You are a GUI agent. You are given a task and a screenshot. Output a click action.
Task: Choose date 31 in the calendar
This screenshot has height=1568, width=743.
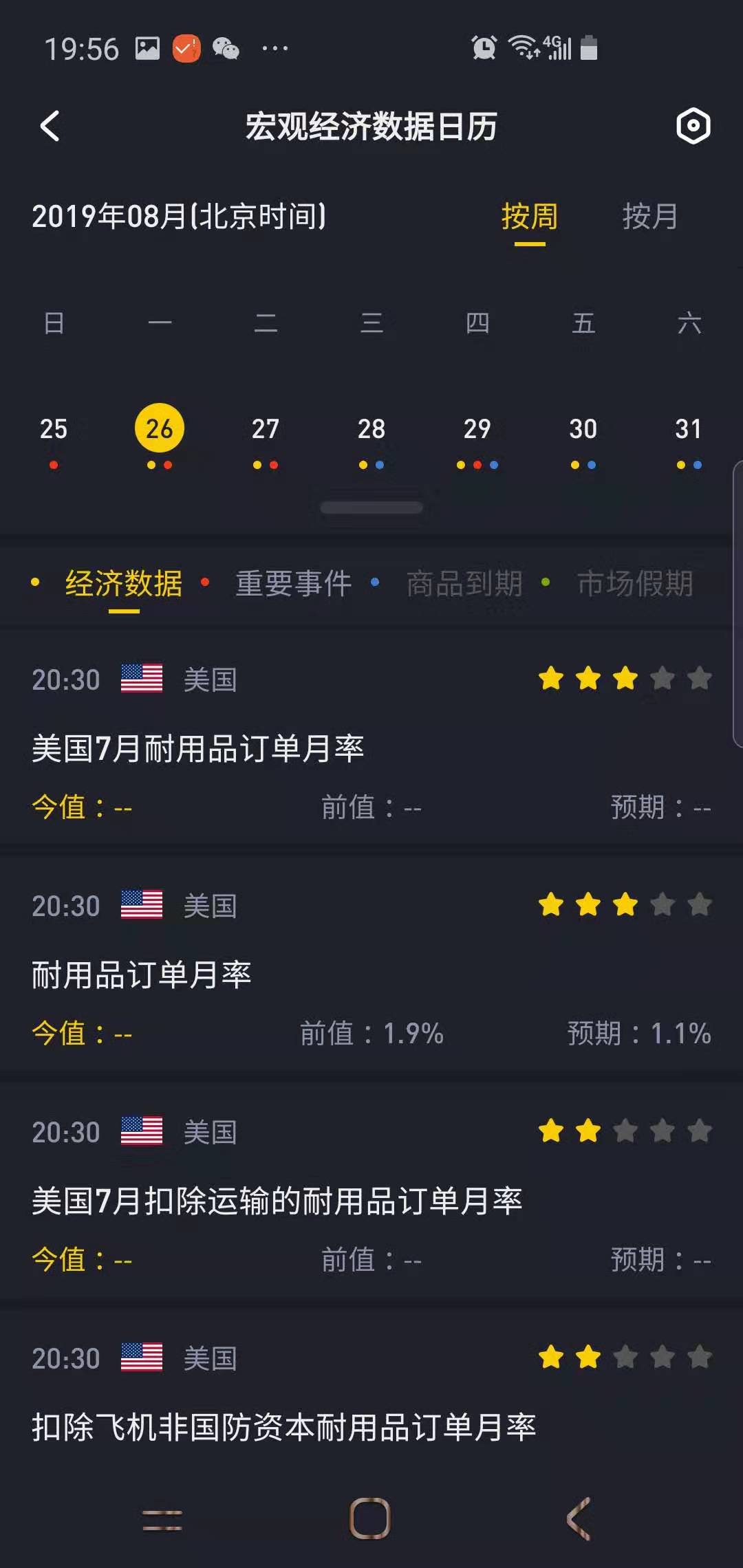tap(689, 429)
